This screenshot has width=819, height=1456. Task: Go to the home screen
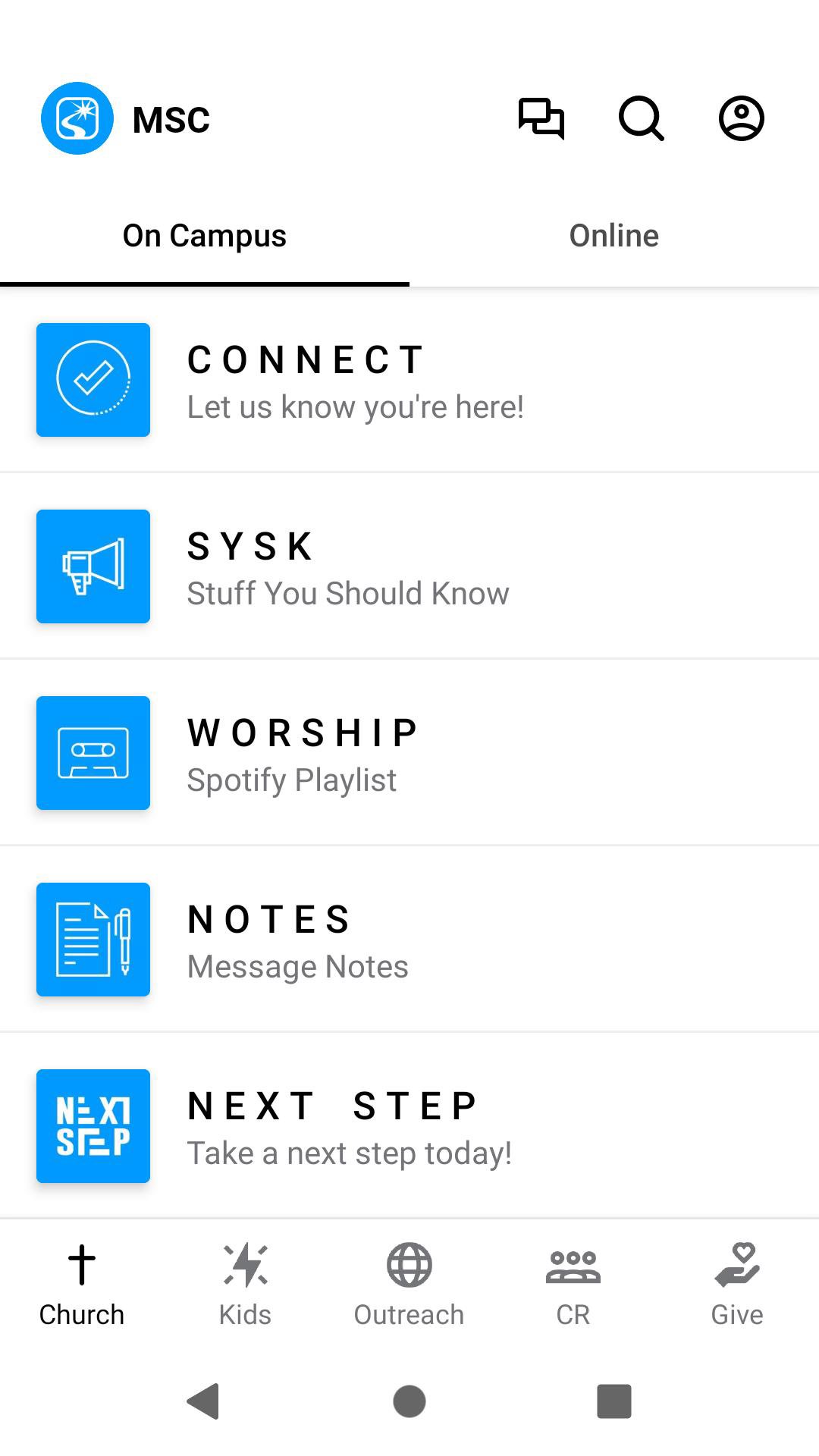click(x=409, y=1401)
